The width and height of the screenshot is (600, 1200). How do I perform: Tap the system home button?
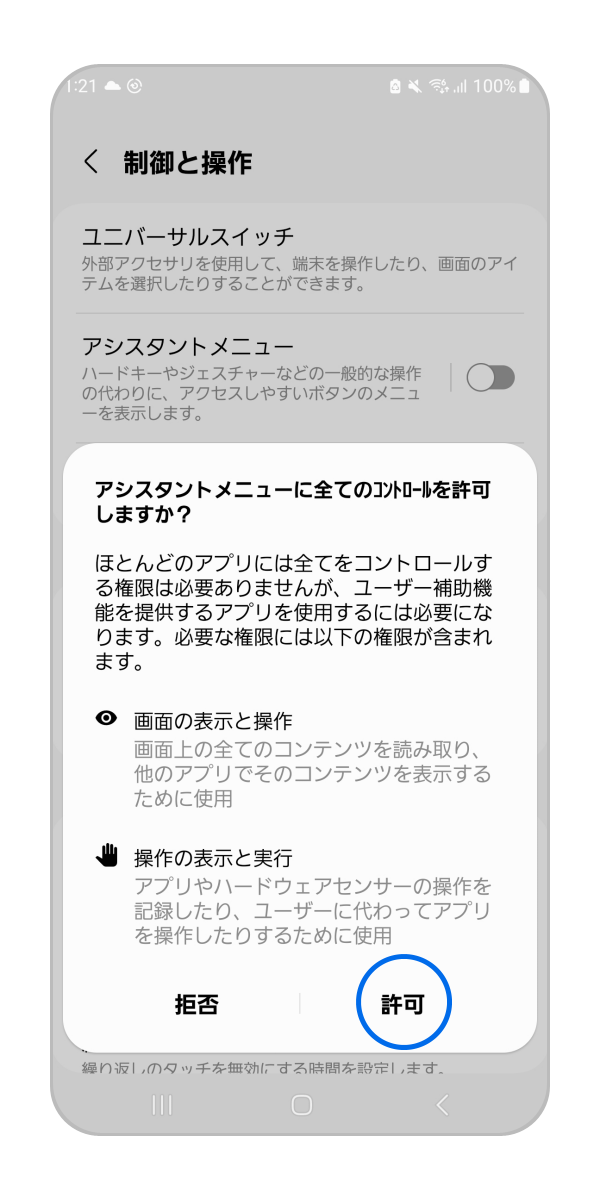coord(301,1104)
